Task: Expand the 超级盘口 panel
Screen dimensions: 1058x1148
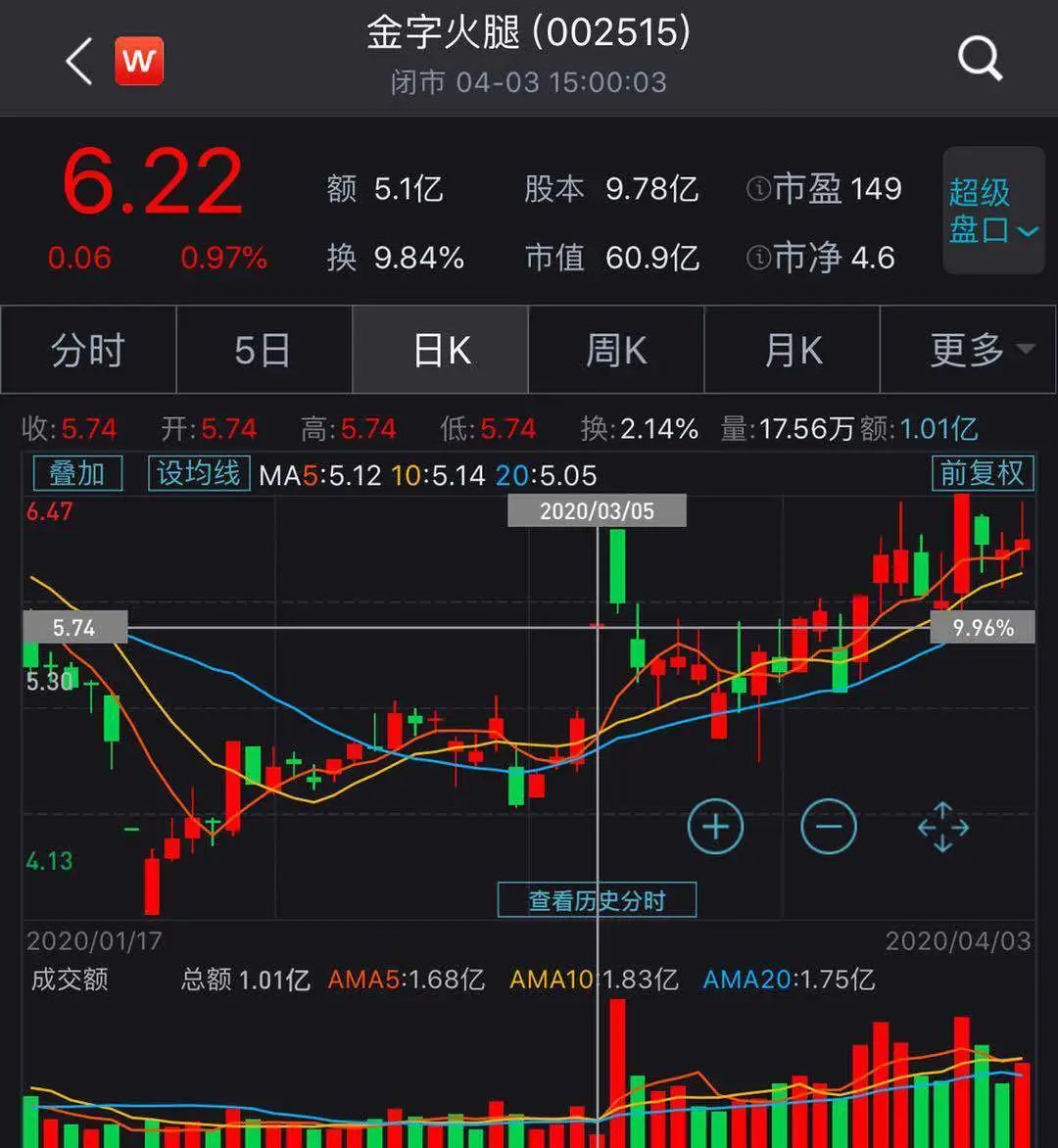Action: [992, 210]
